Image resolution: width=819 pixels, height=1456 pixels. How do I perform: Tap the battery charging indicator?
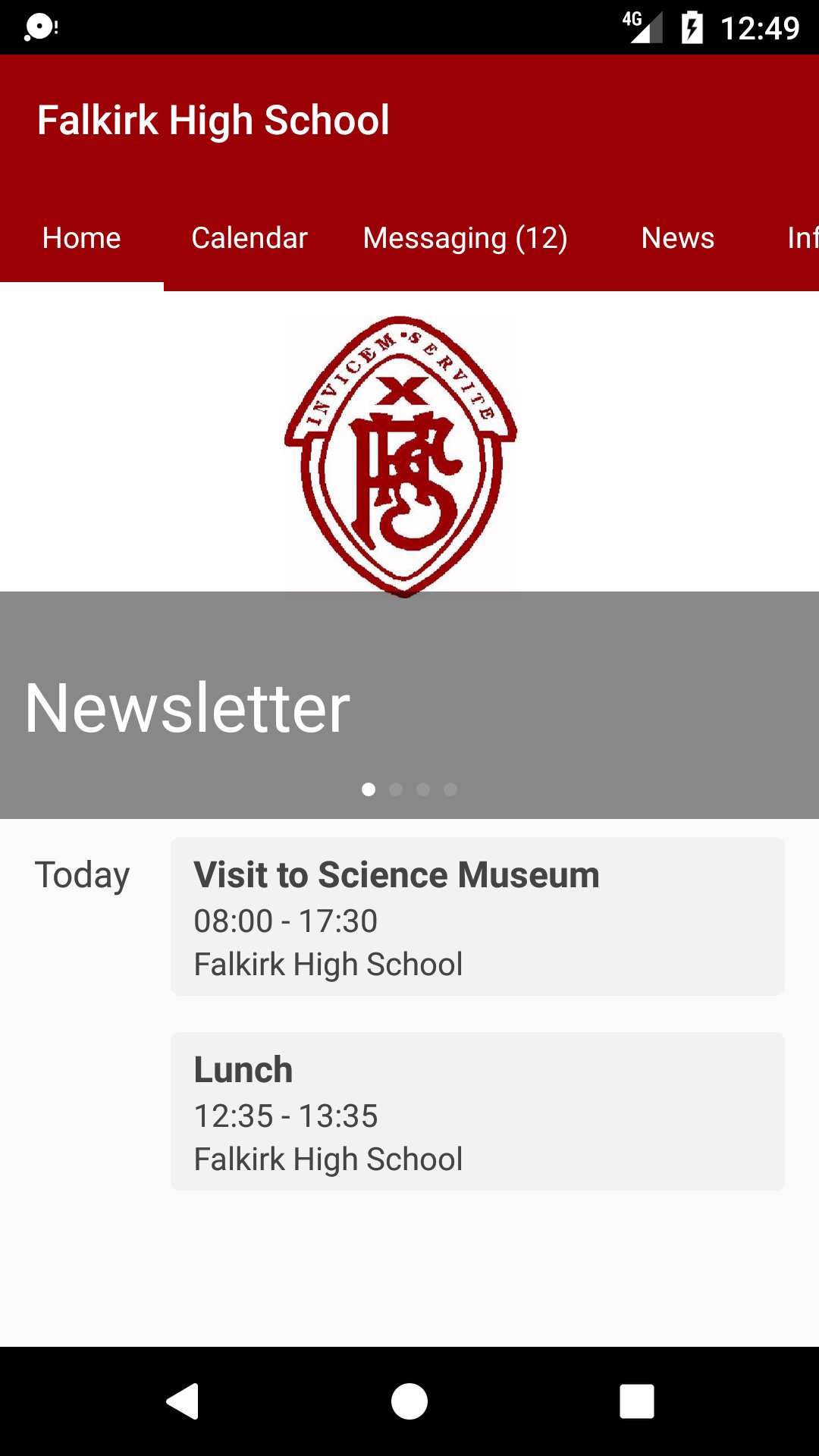coord(692,27)
